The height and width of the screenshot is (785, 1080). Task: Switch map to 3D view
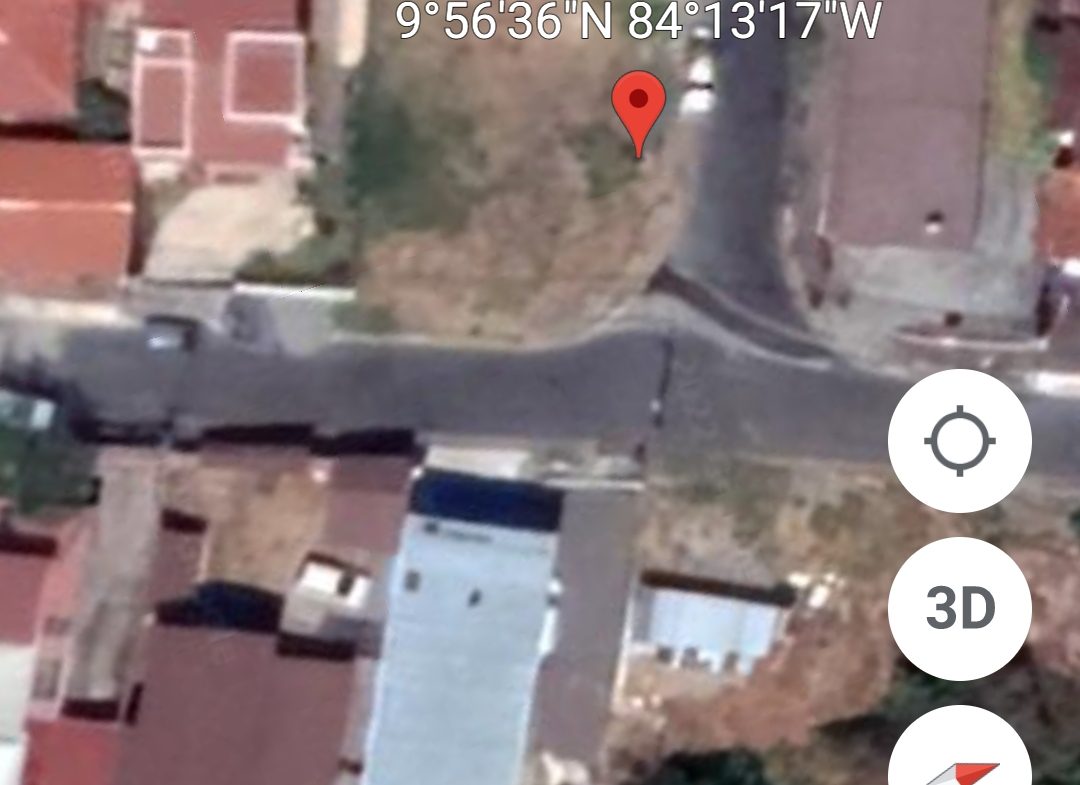(960, 609)
